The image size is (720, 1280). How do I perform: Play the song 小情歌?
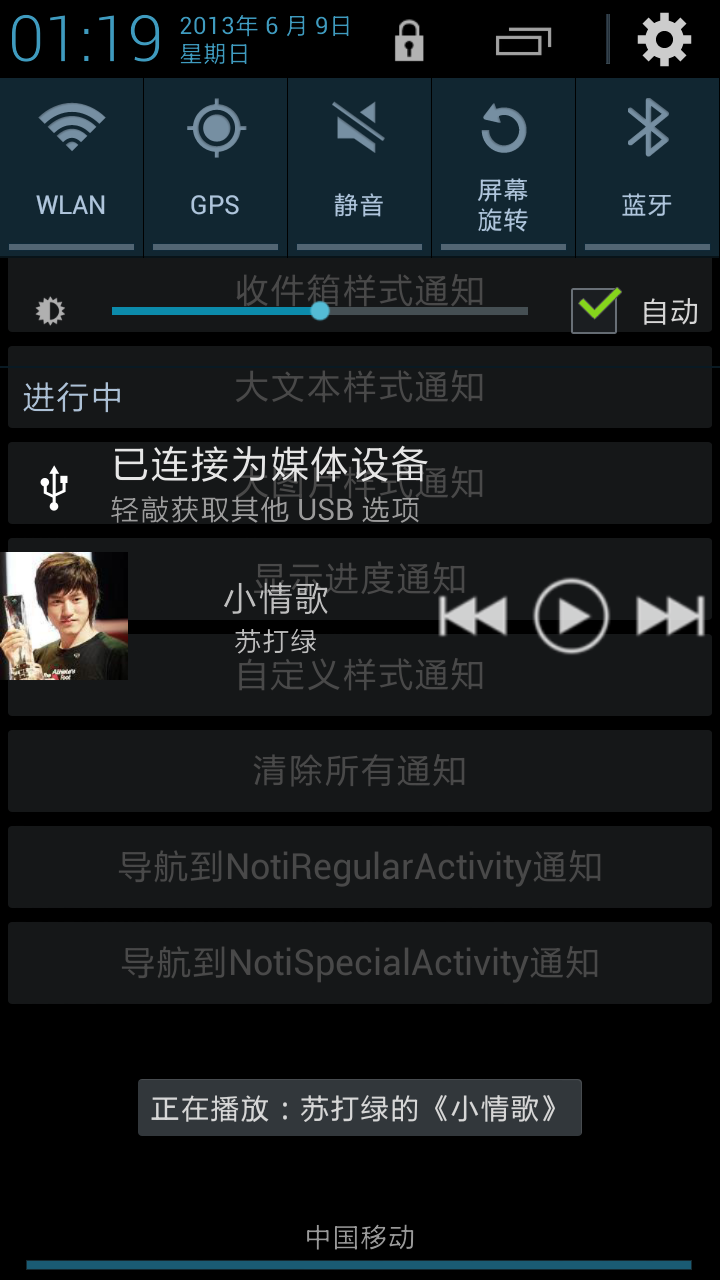(571, 616)
